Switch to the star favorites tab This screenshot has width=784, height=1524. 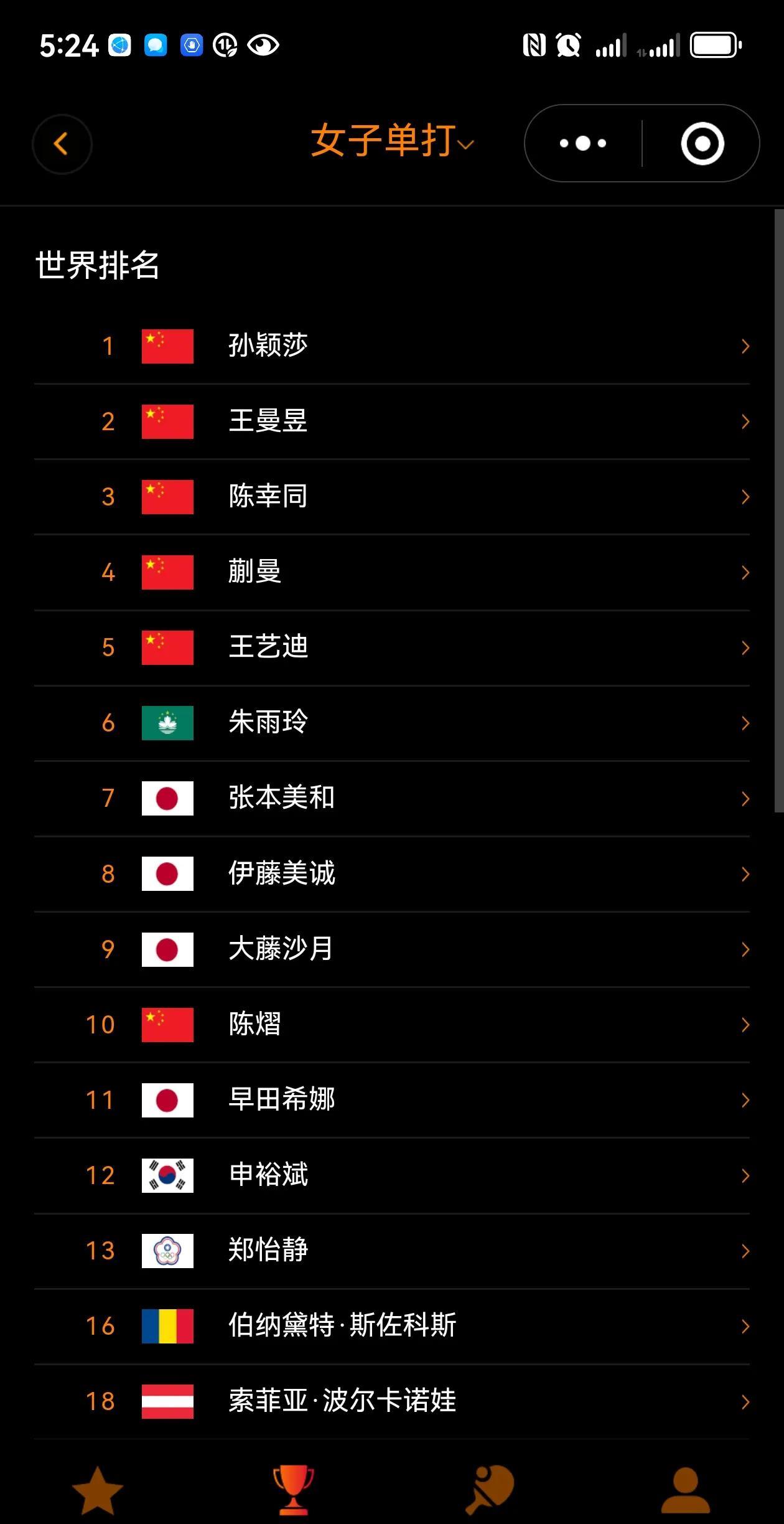pyautogui.click(x=98, y=1490)
